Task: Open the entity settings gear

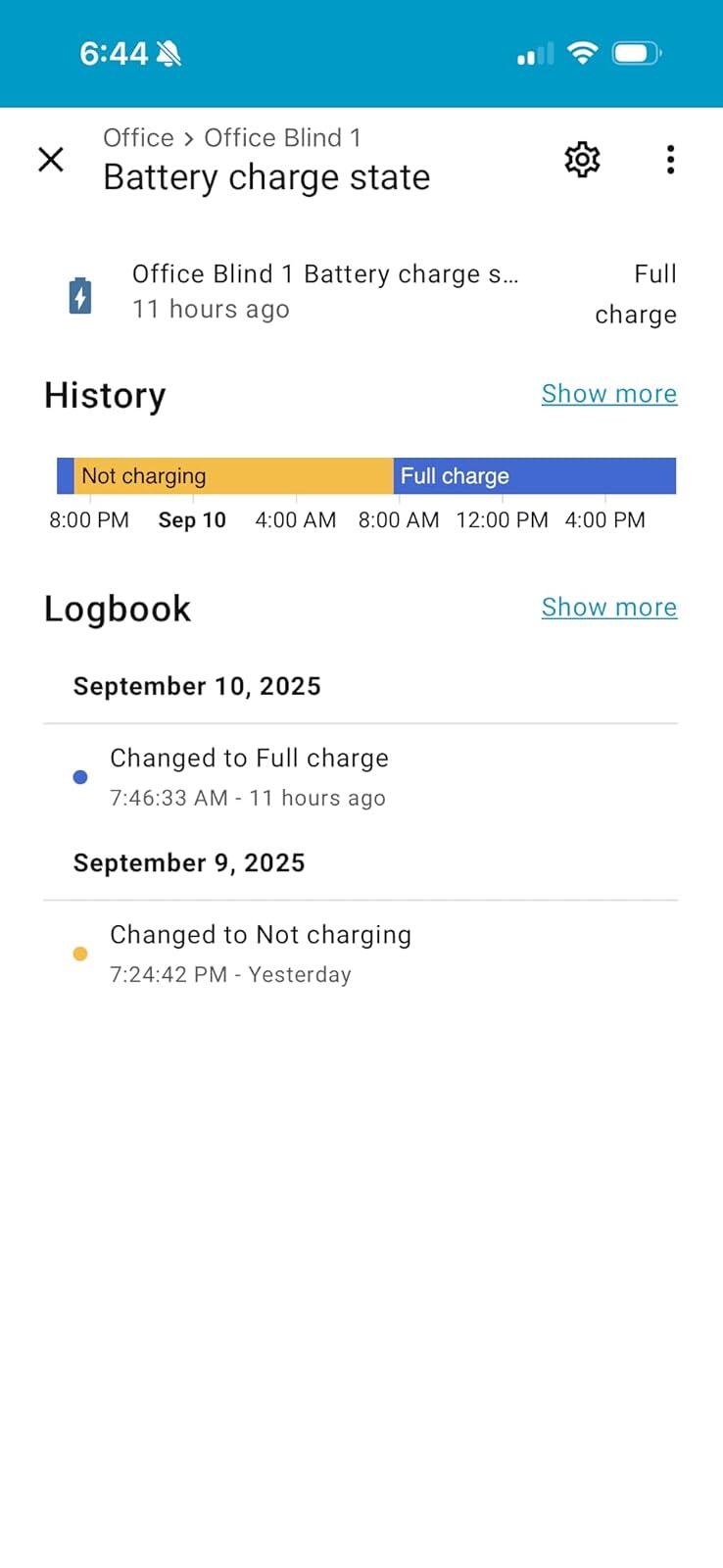Action: [x=582, y=159]
